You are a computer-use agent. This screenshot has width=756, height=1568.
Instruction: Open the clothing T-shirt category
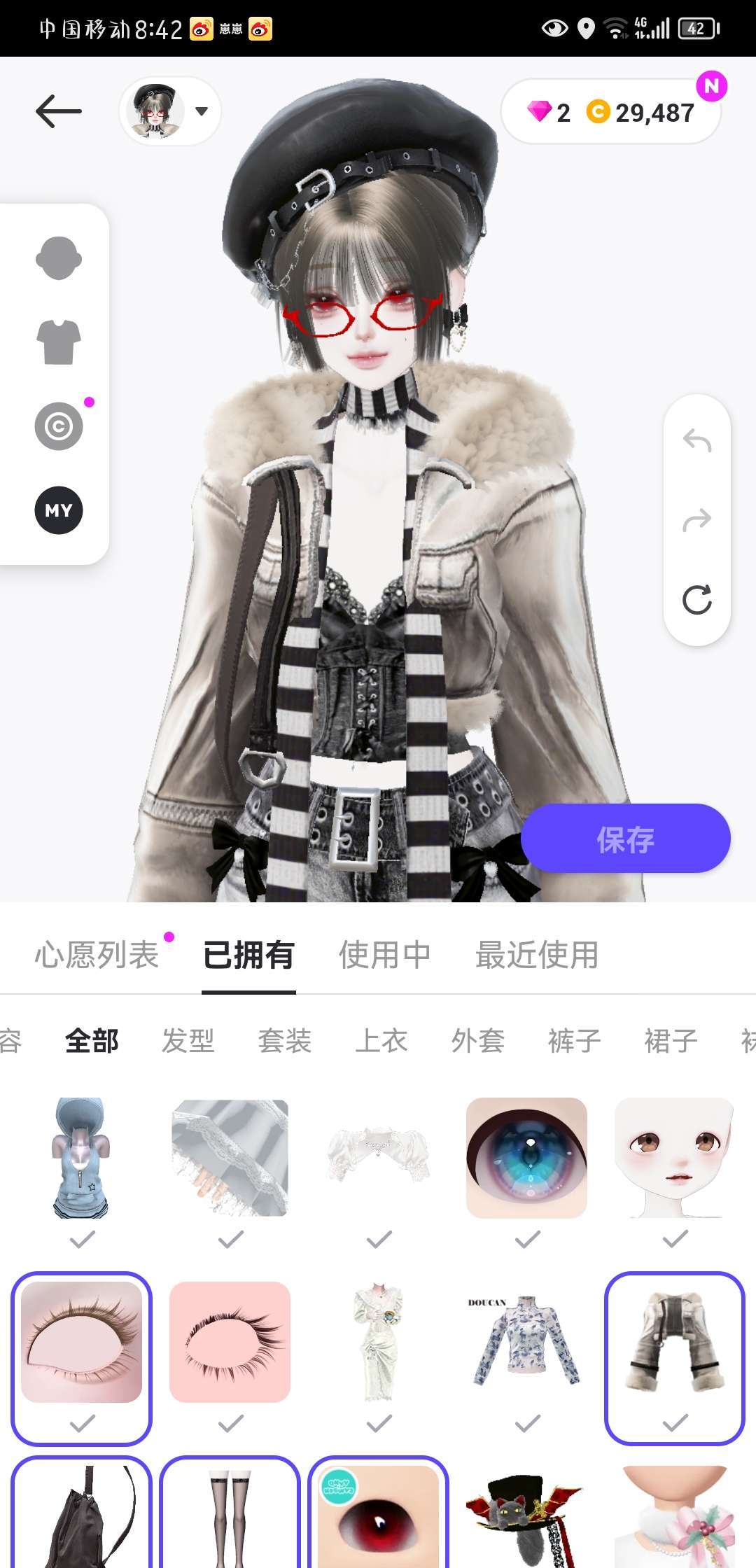(x=59, y=342)
